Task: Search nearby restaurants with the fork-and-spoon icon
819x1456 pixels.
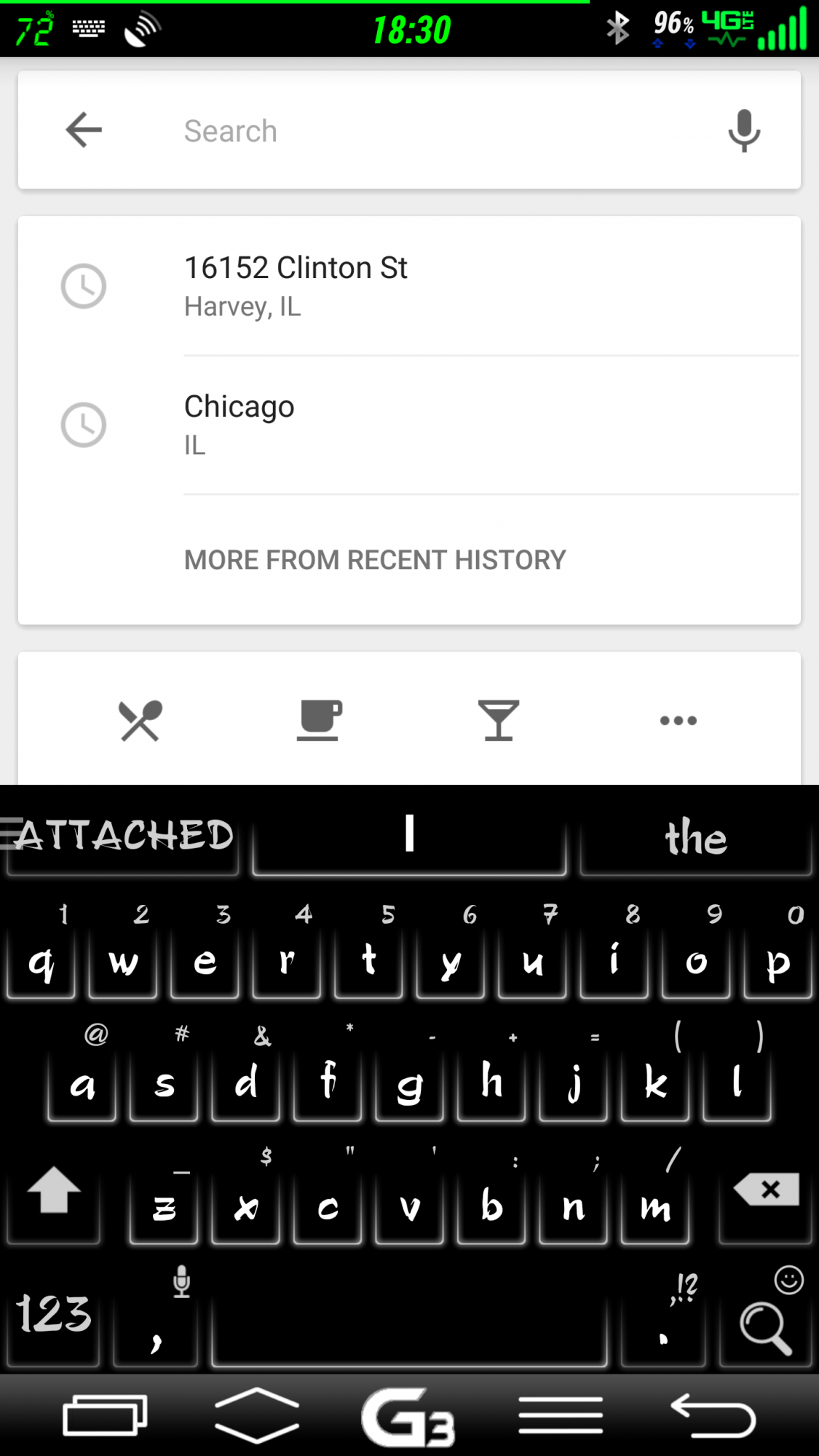Action: (141, 721)
